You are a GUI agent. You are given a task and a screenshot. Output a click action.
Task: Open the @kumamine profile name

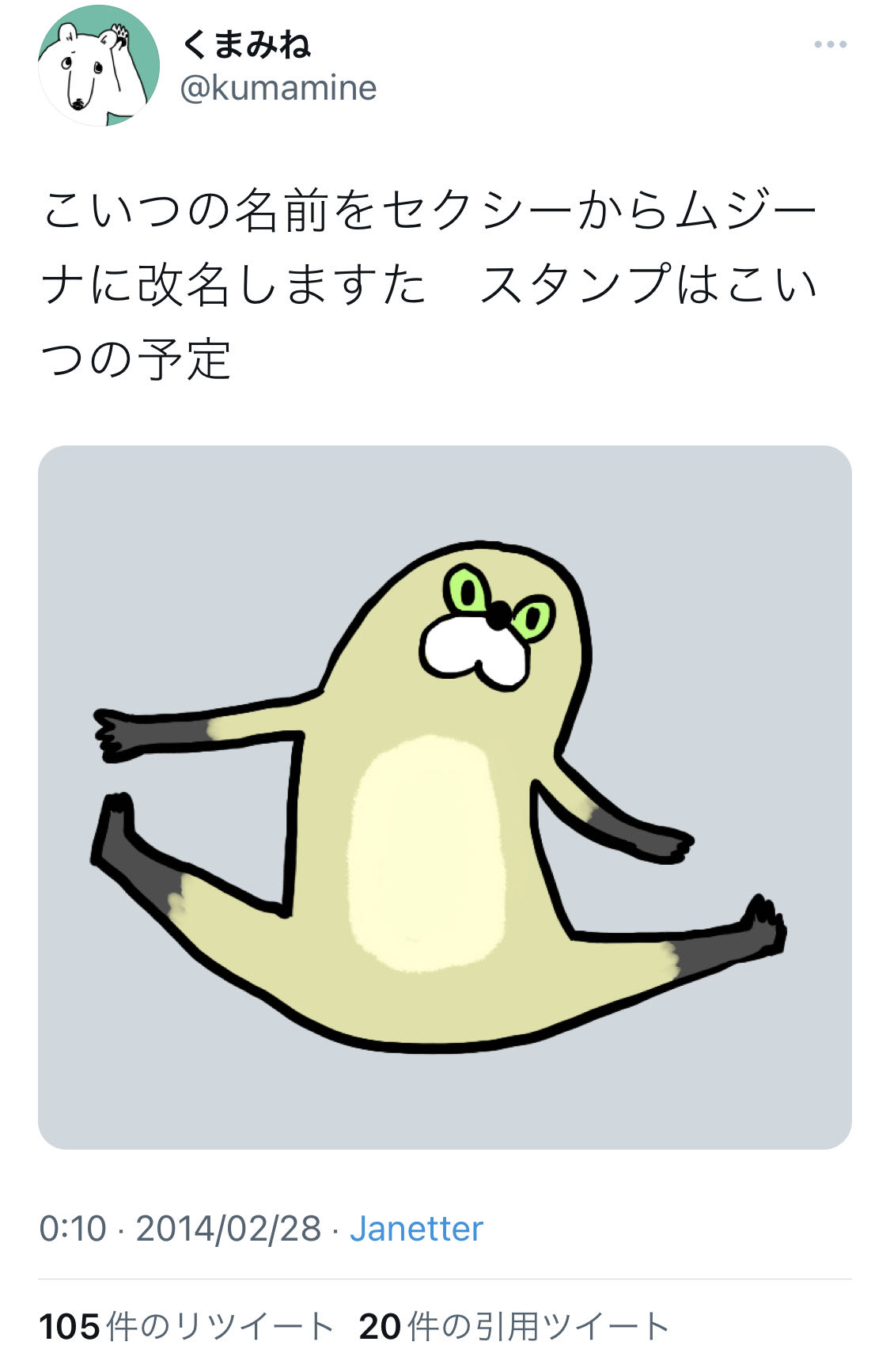click(x=278, y=88)
